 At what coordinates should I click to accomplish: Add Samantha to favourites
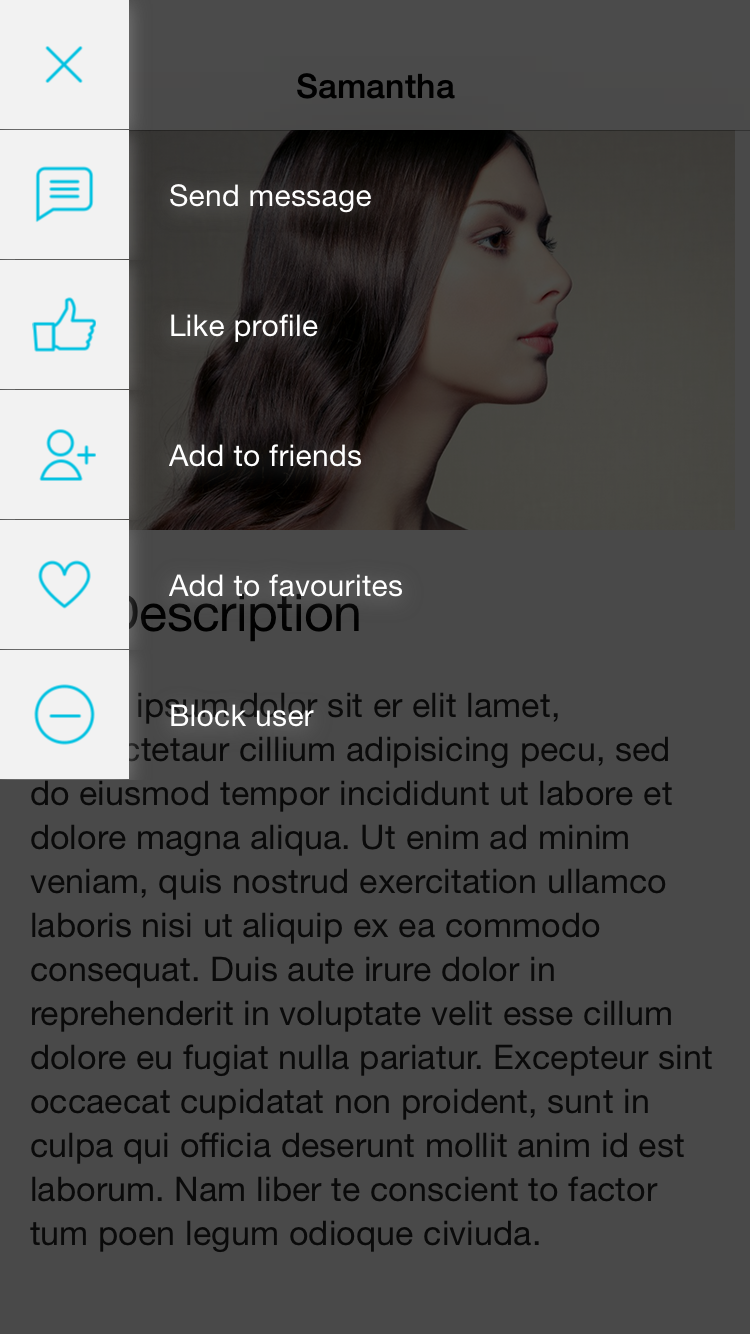click(64, 585)
